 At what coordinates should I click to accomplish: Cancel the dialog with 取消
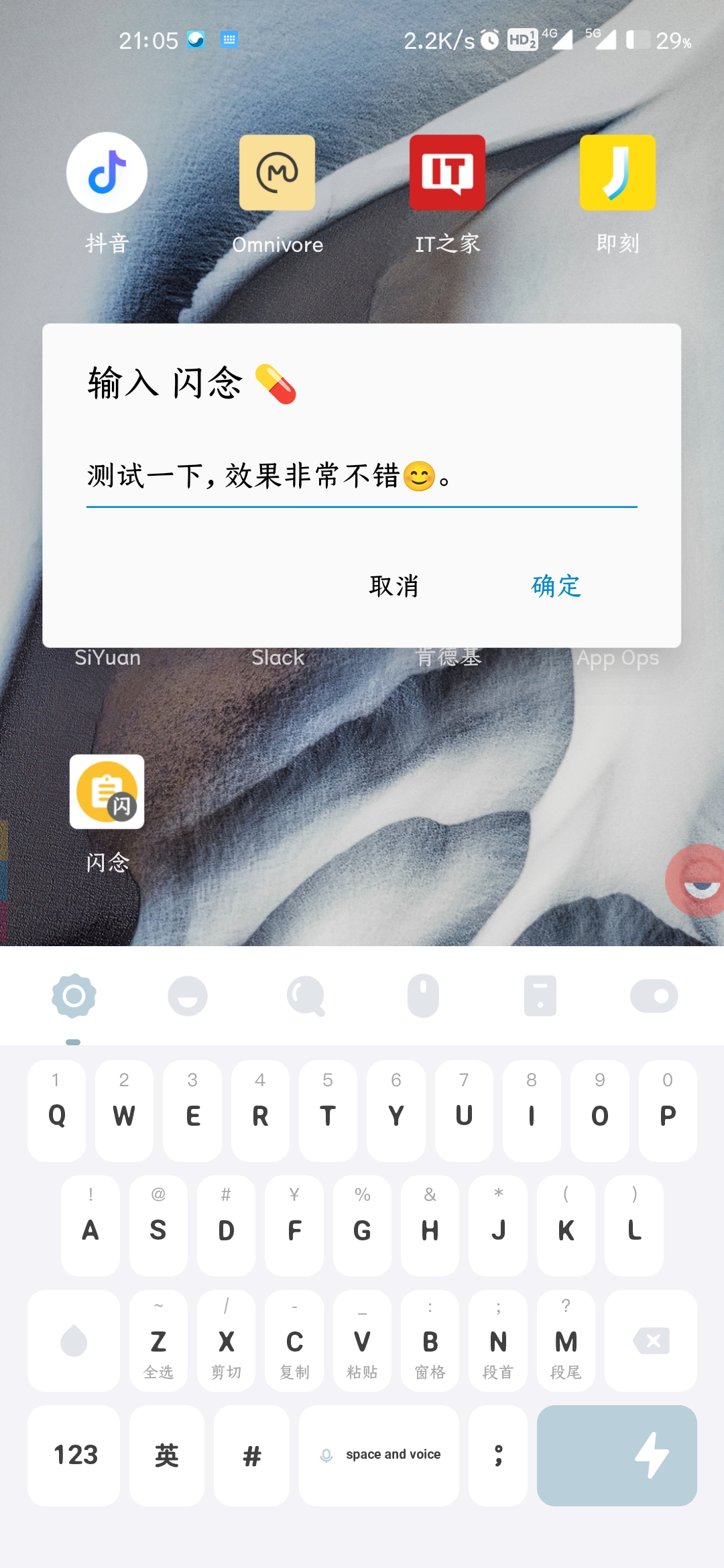(394, 586)
